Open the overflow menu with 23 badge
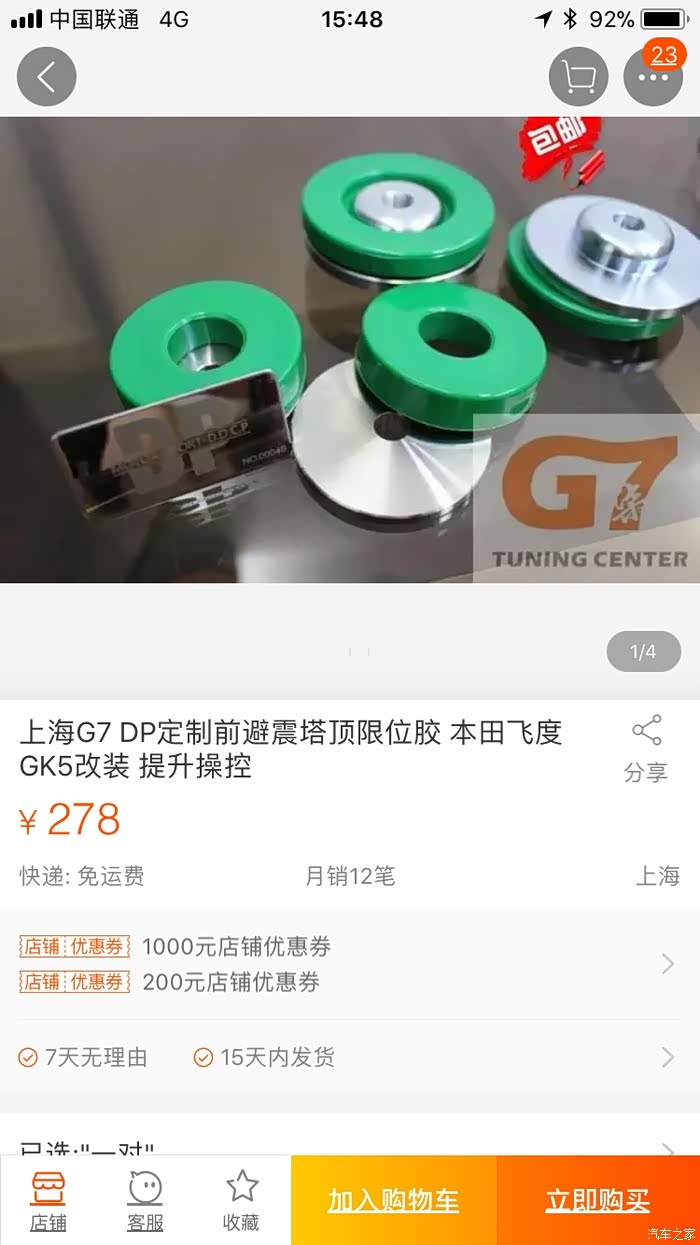This screenshot has width=700, height=1245. pyautogui.click(x=652, y=77)
